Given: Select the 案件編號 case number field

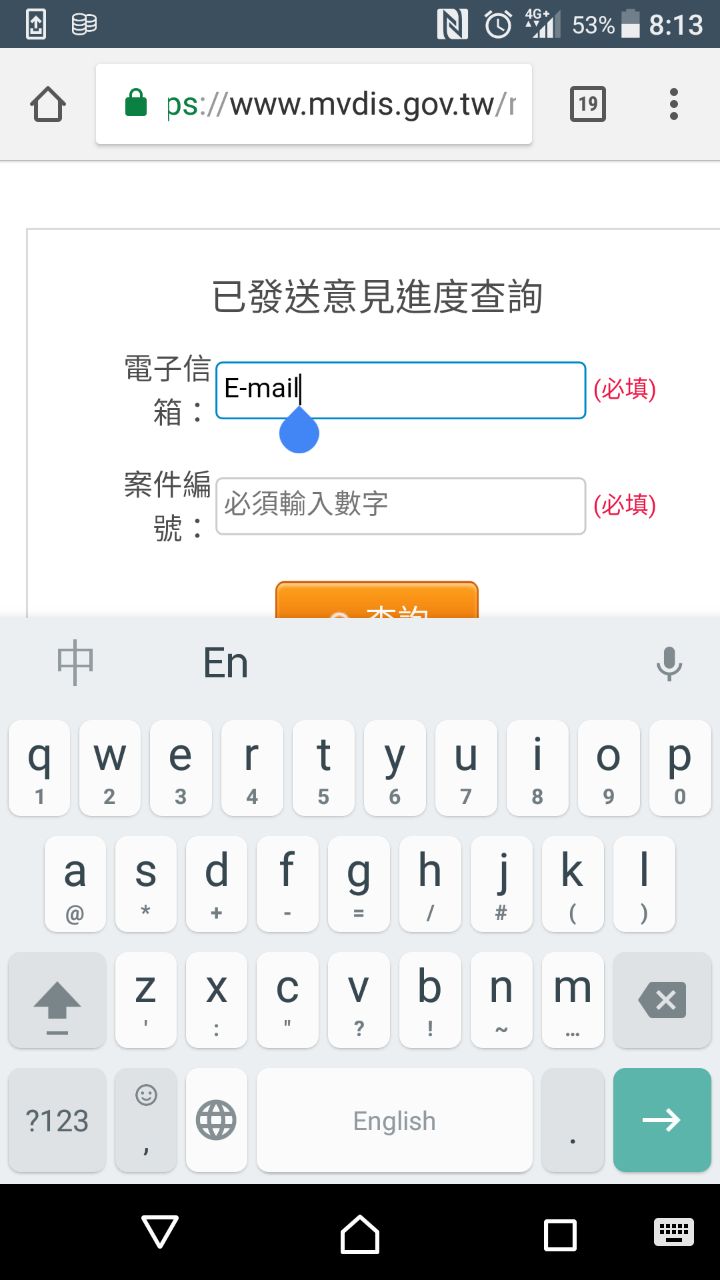Looking at the screenshot, I should (x=400, y=506).
